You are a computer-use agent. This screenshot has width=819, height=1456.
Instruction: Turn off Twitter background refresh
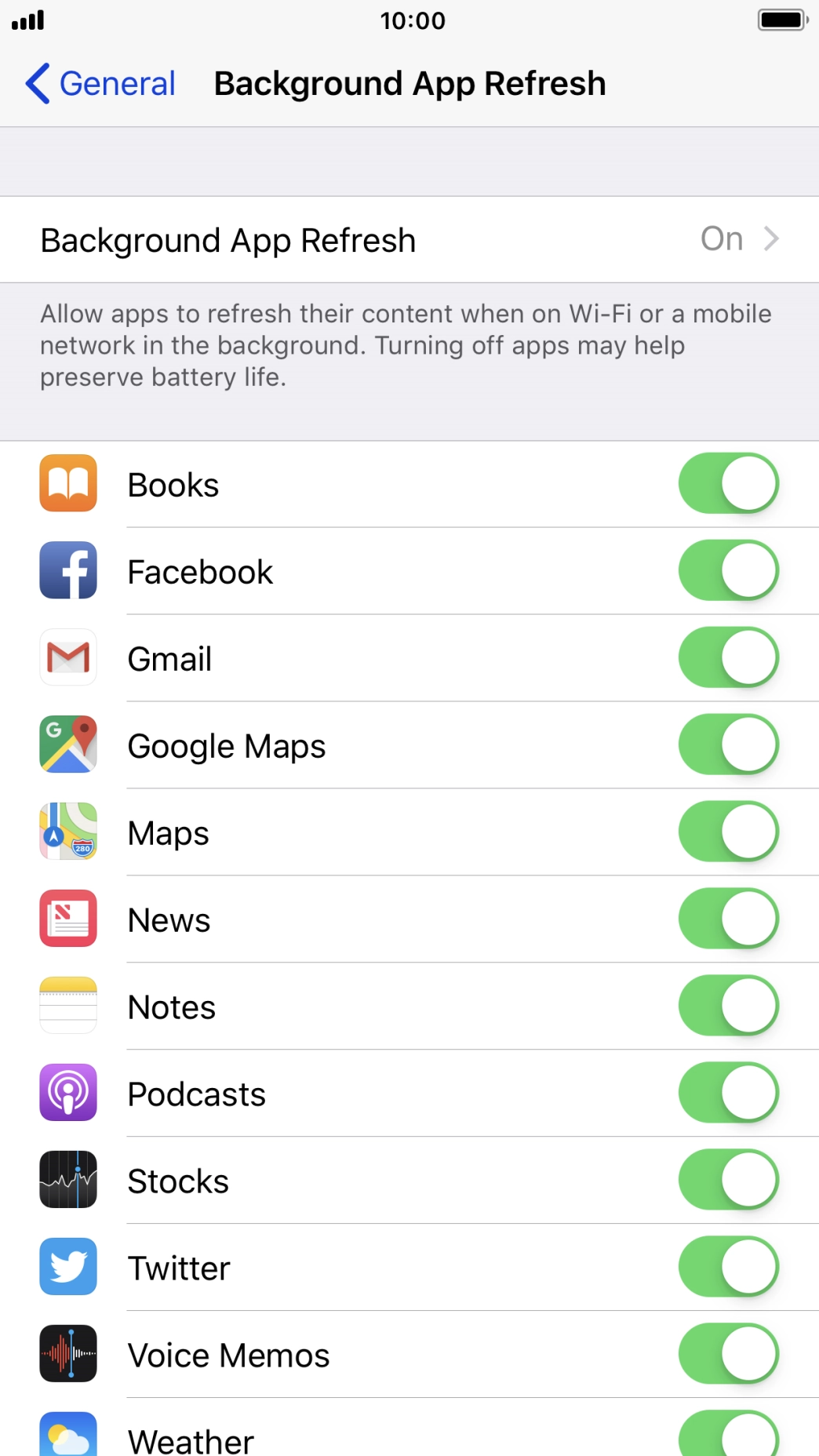728,1268
